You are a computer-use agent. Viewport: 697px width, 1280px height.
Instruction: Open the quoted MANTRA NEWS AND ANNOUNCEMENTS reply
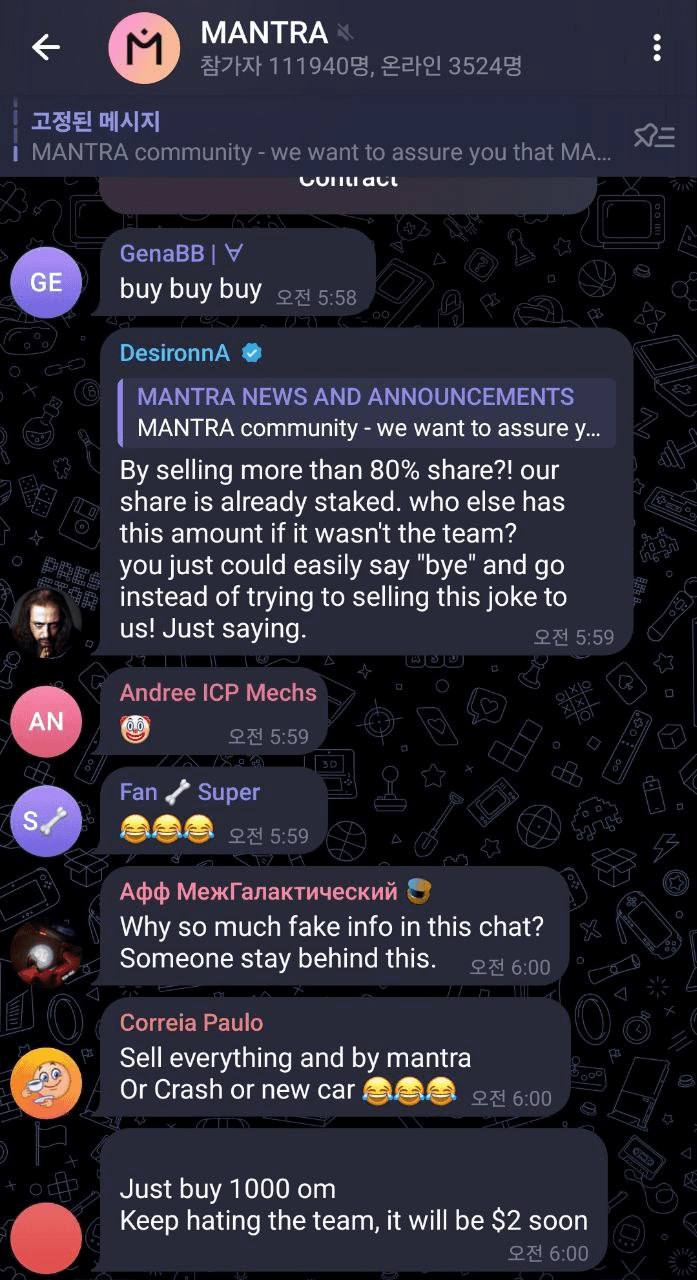(365, 411)
